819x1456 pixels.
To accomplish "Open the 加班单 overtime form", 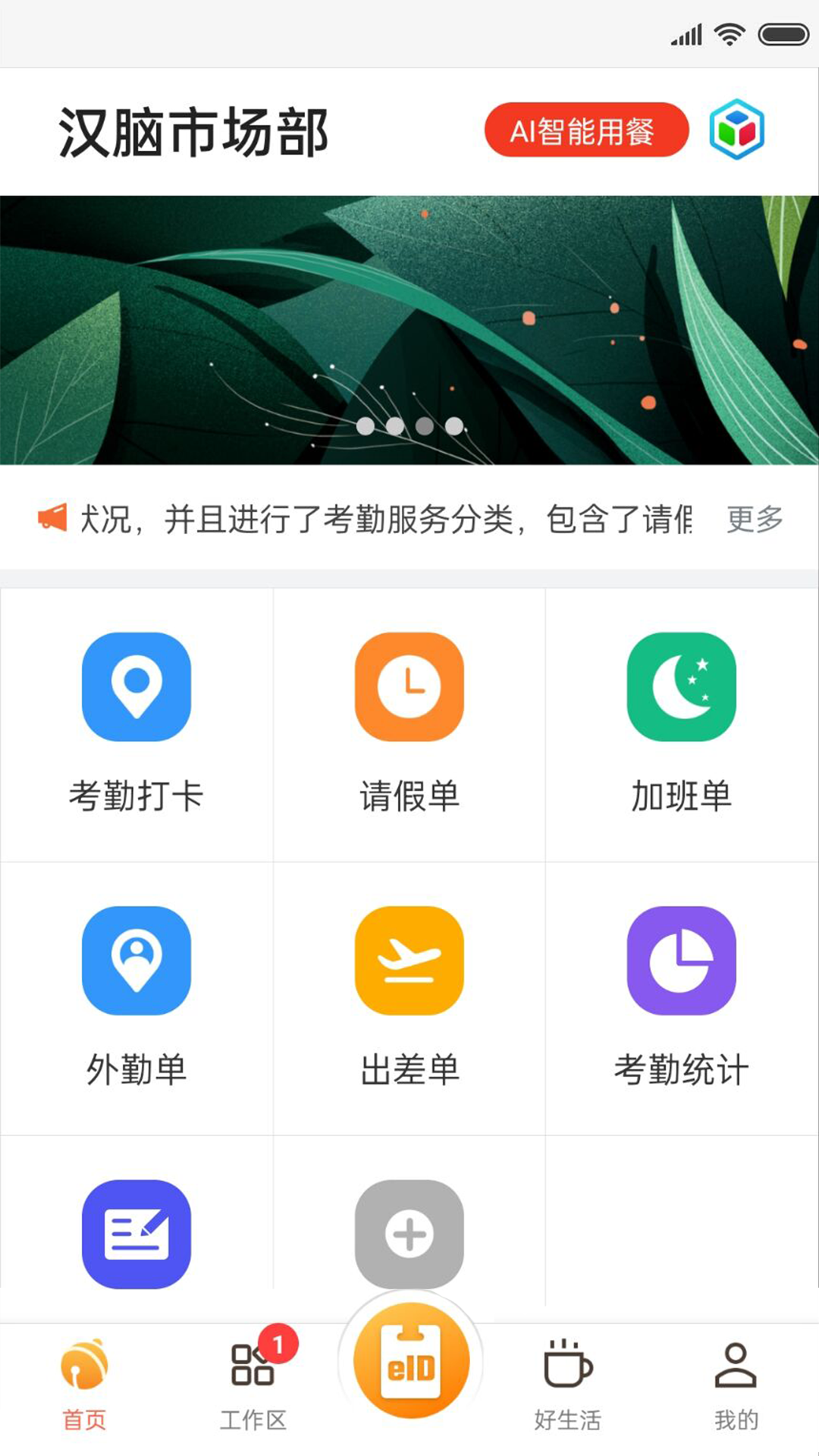I will pyautogui.click(x=681, y=724).
